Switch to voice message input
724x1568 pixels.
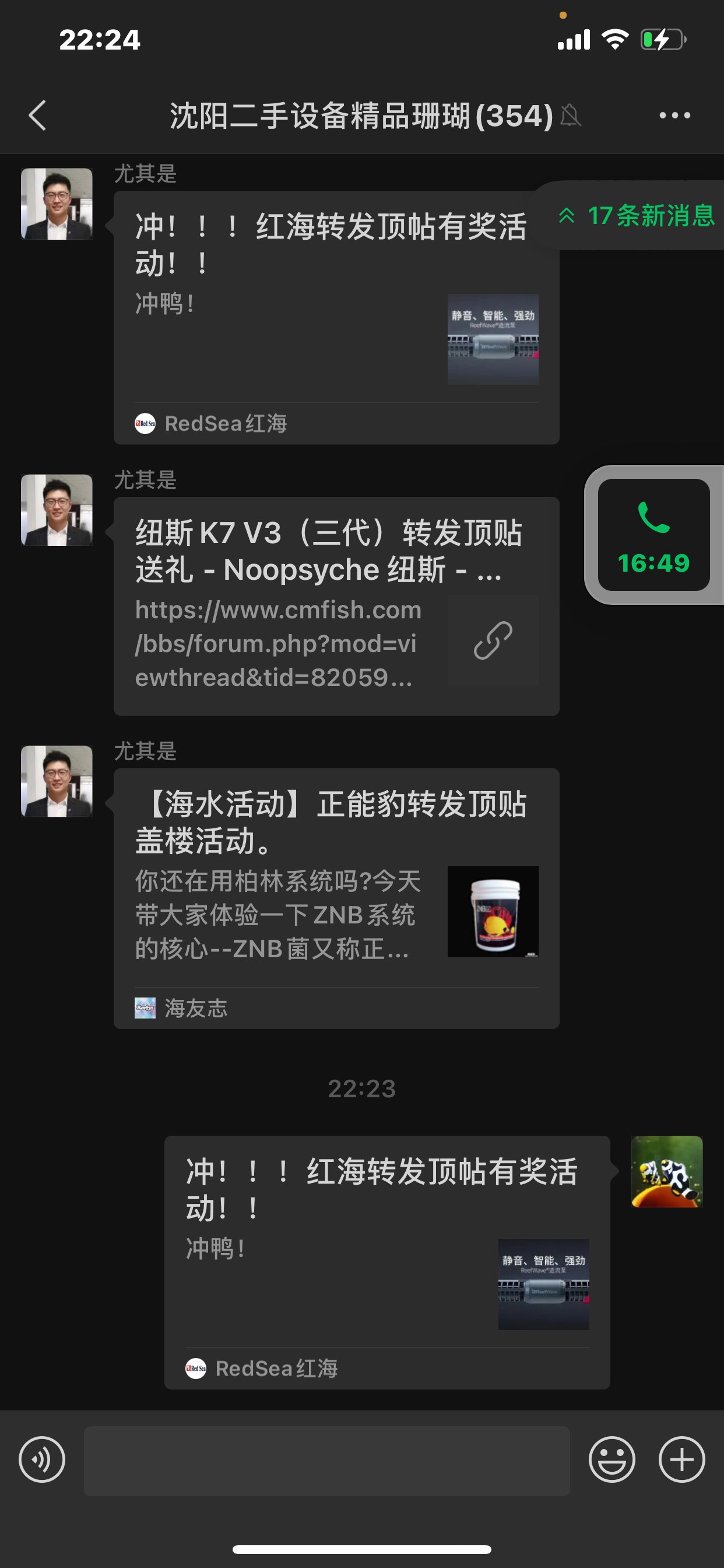tap(42, 1459)
